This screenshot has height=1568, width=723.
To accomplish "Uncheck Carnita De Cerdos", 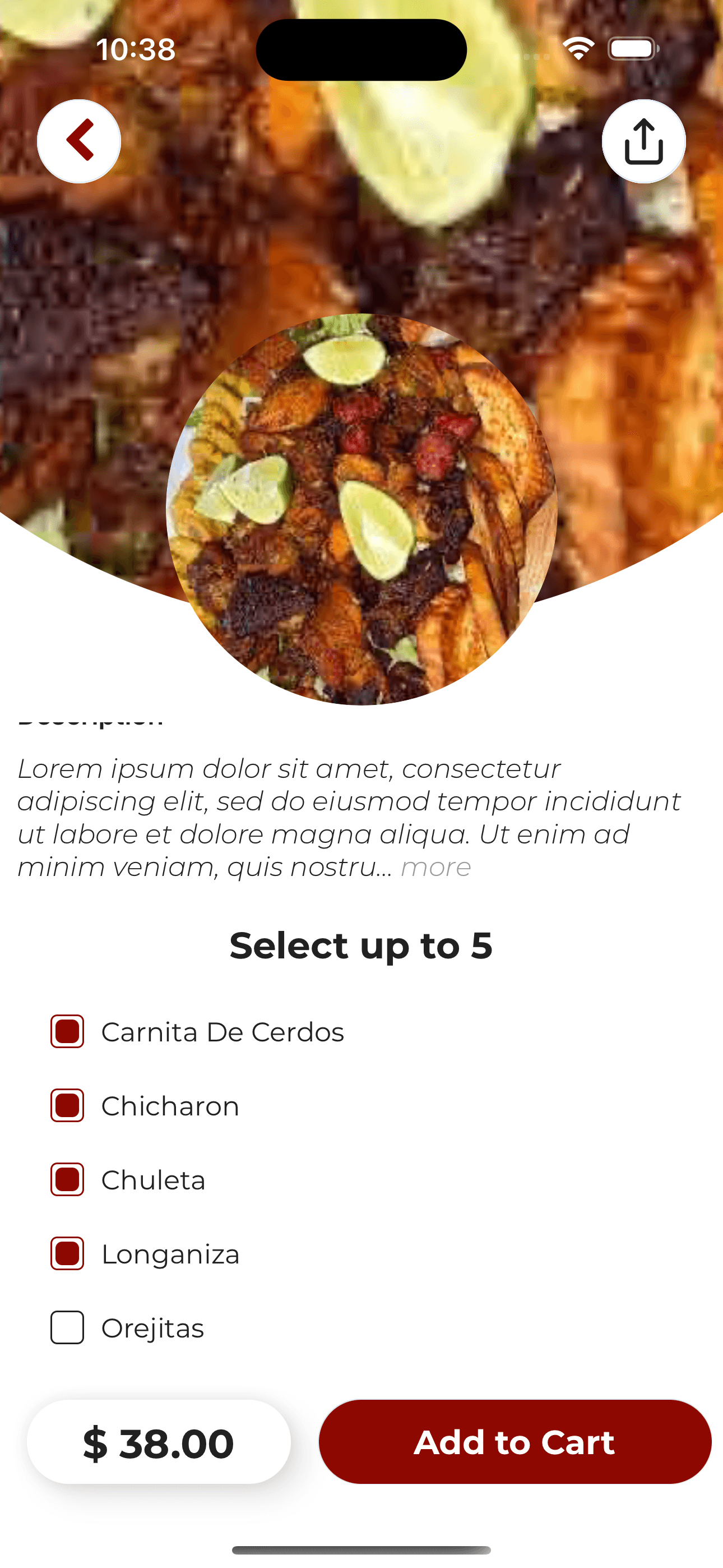I will click(x=68, y=1032).
